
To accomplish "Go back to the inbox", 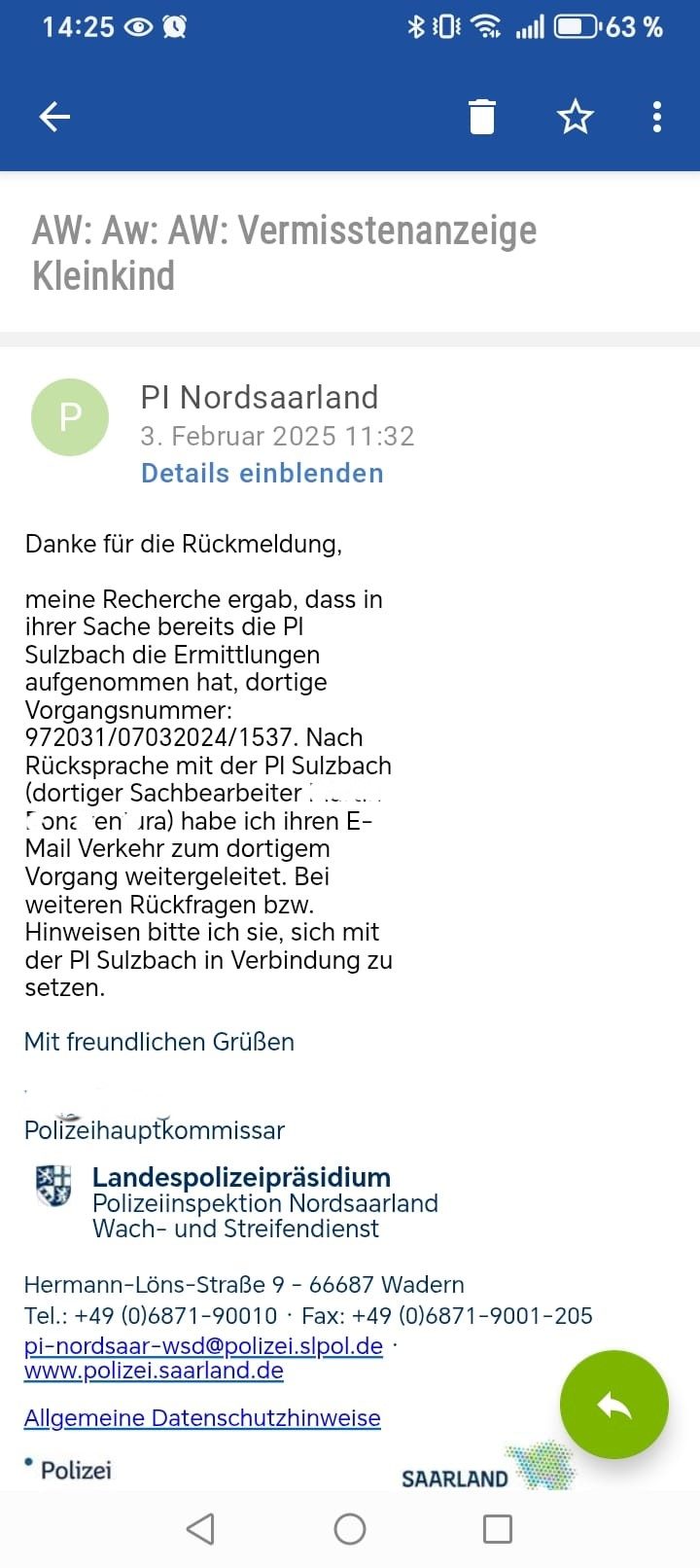I will (54, 117).
